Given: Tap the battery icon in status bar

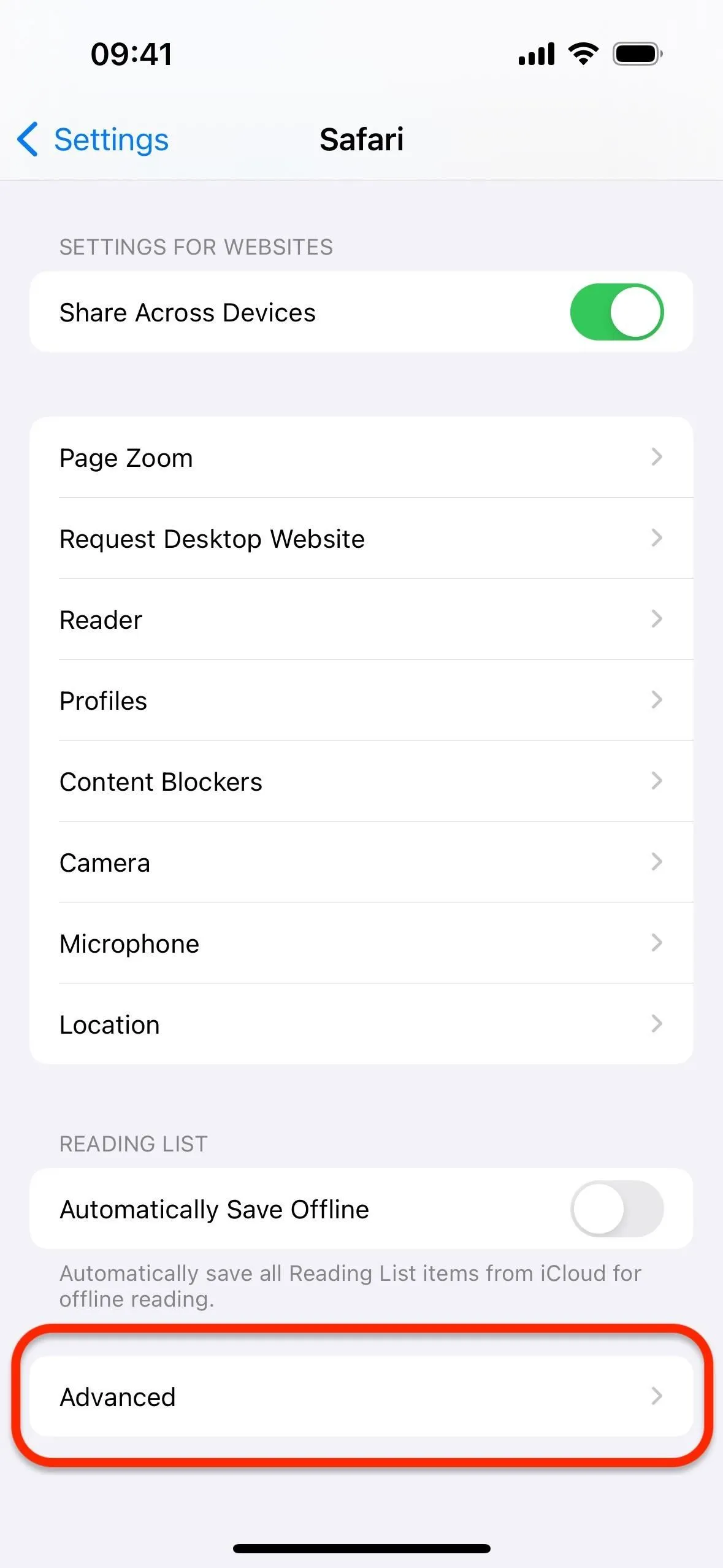Looking at the screenshot, I should coord(636,53).
